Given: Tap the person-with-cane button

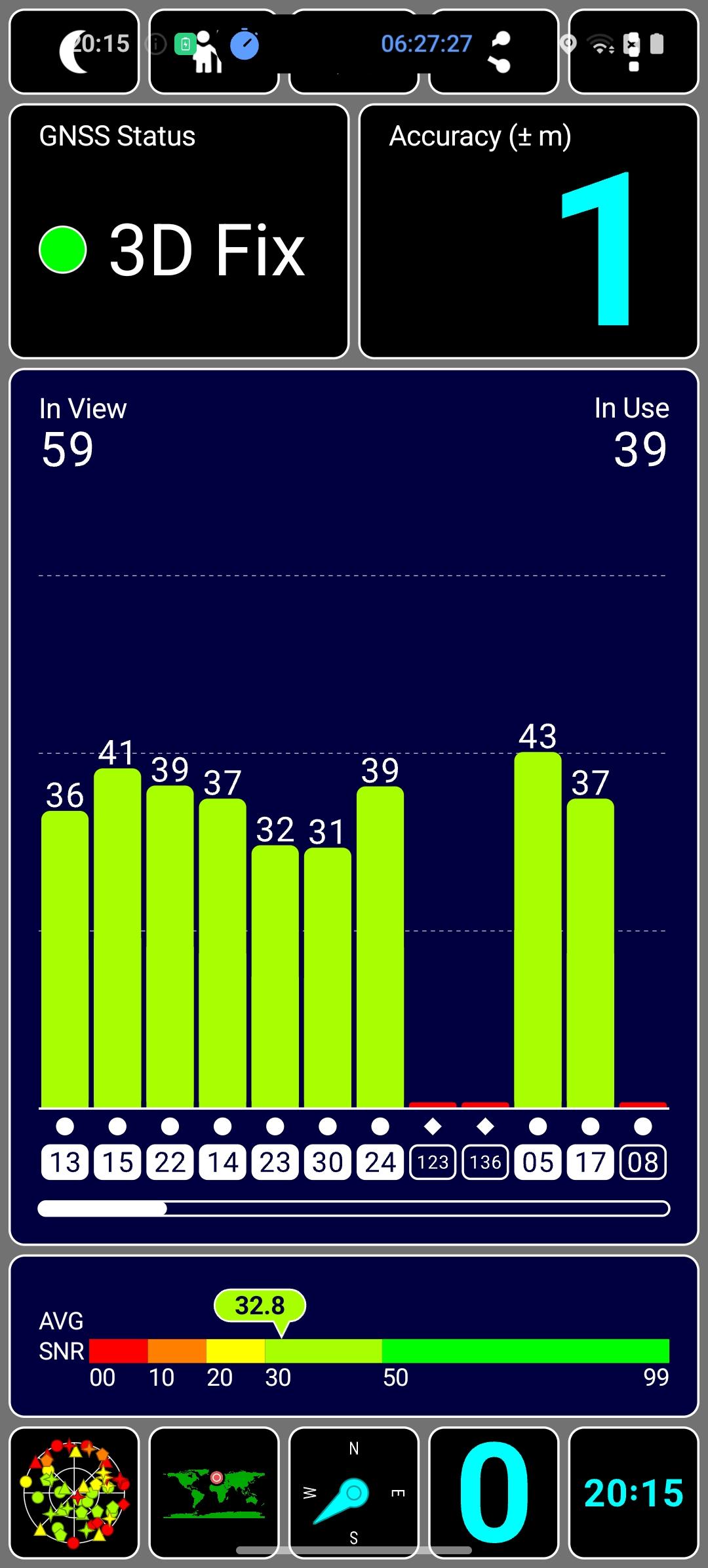Looking at the screenshot, I should [x=214, y=52].
